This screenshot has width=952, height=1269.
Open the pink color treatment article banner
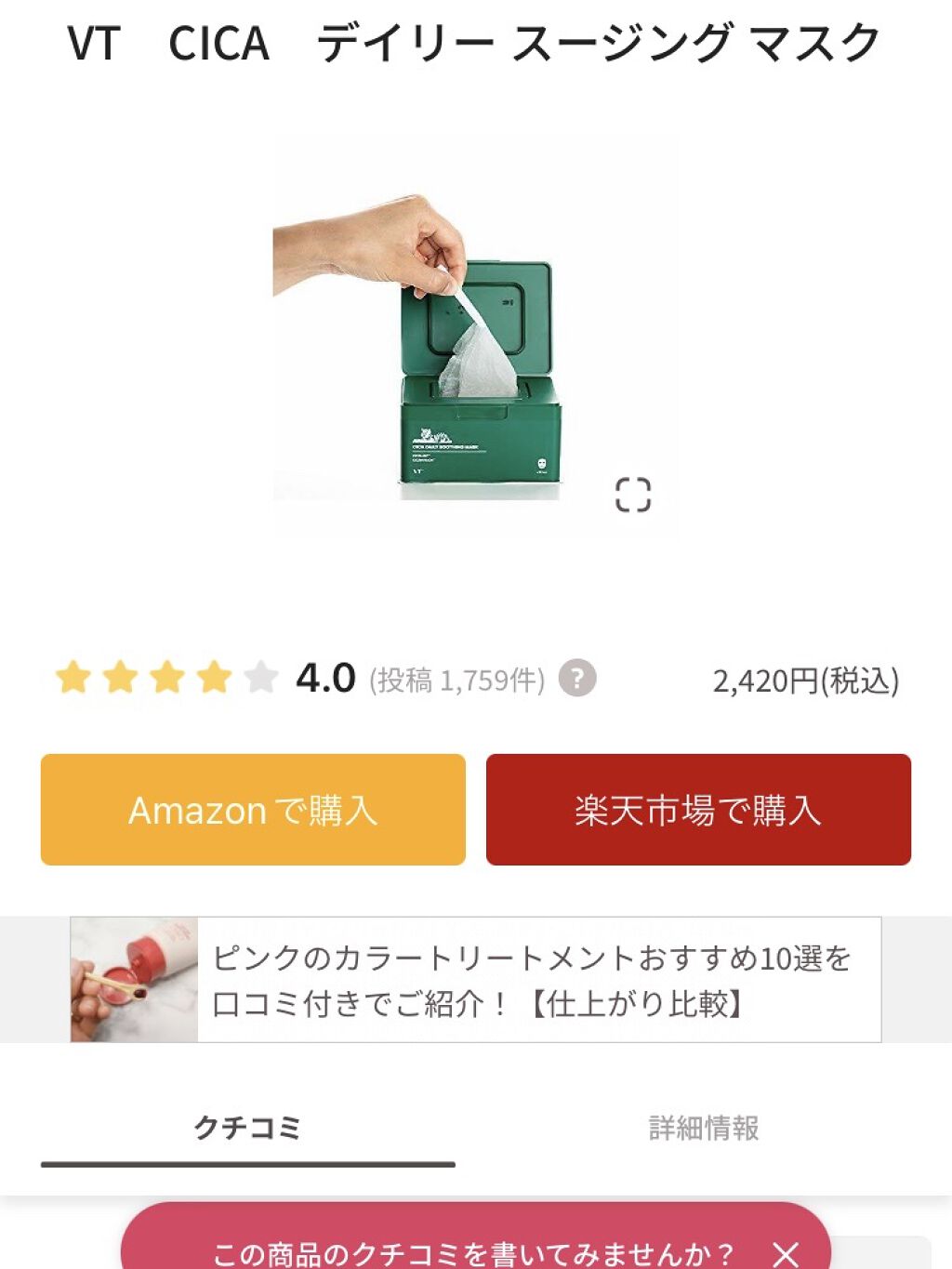(476, 979)
